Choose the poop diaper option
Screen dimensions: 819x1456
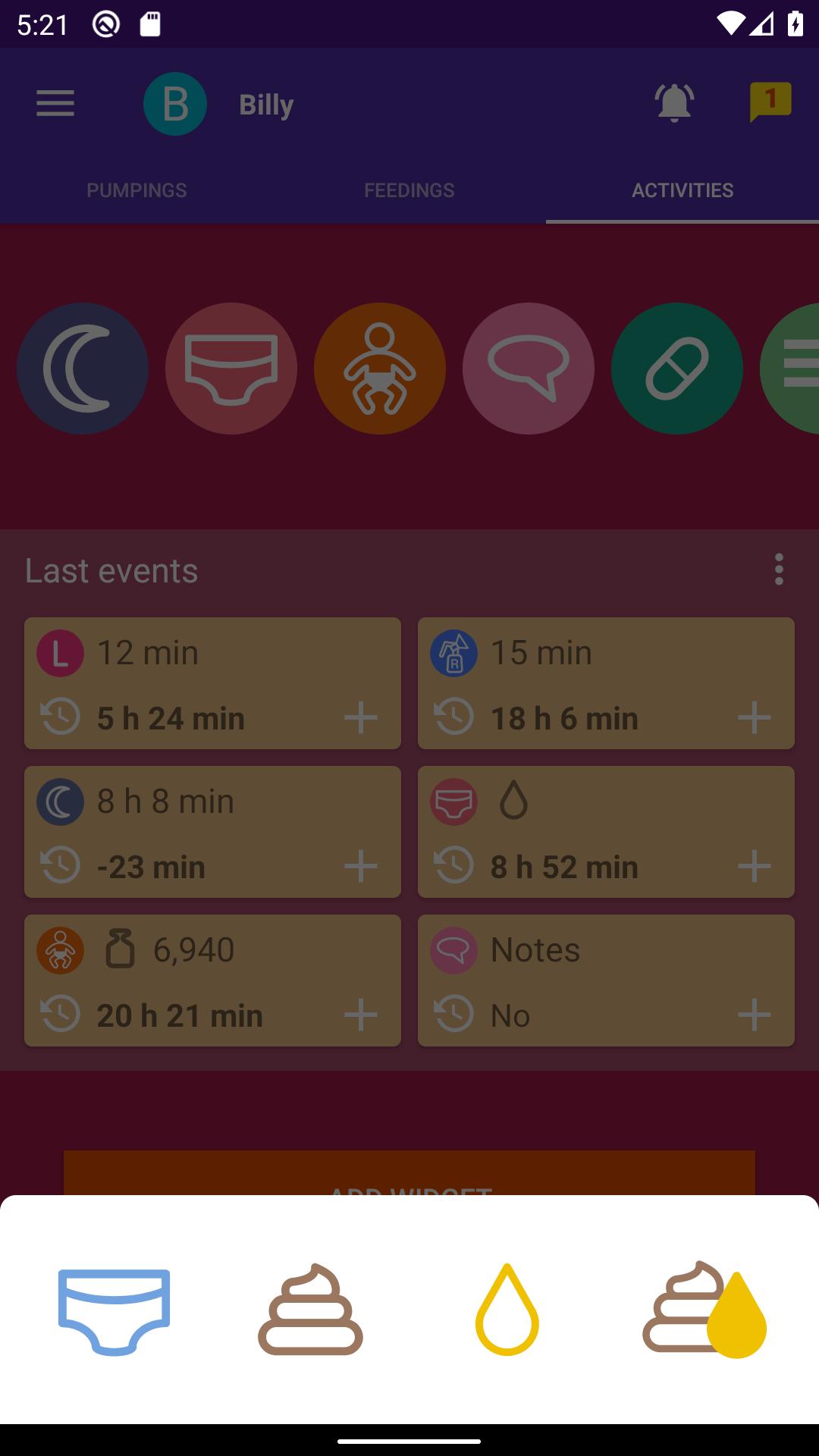(310, 1309)
